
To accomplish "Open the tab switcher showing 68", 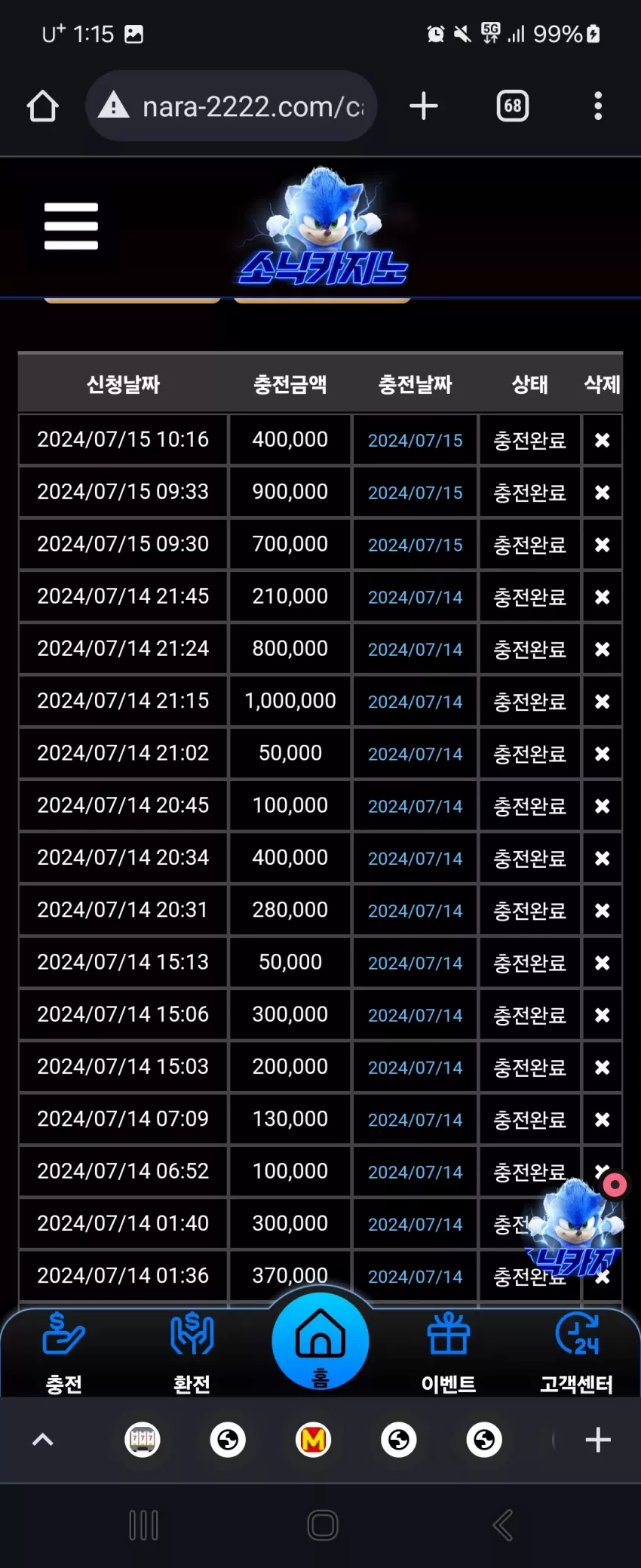I will (513, 106).
